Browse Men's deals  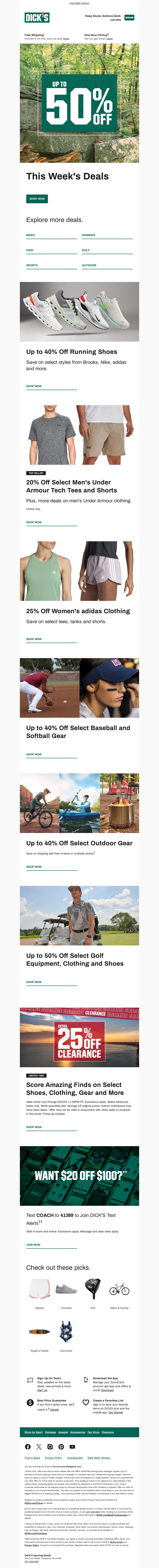[x=30, y=235]
